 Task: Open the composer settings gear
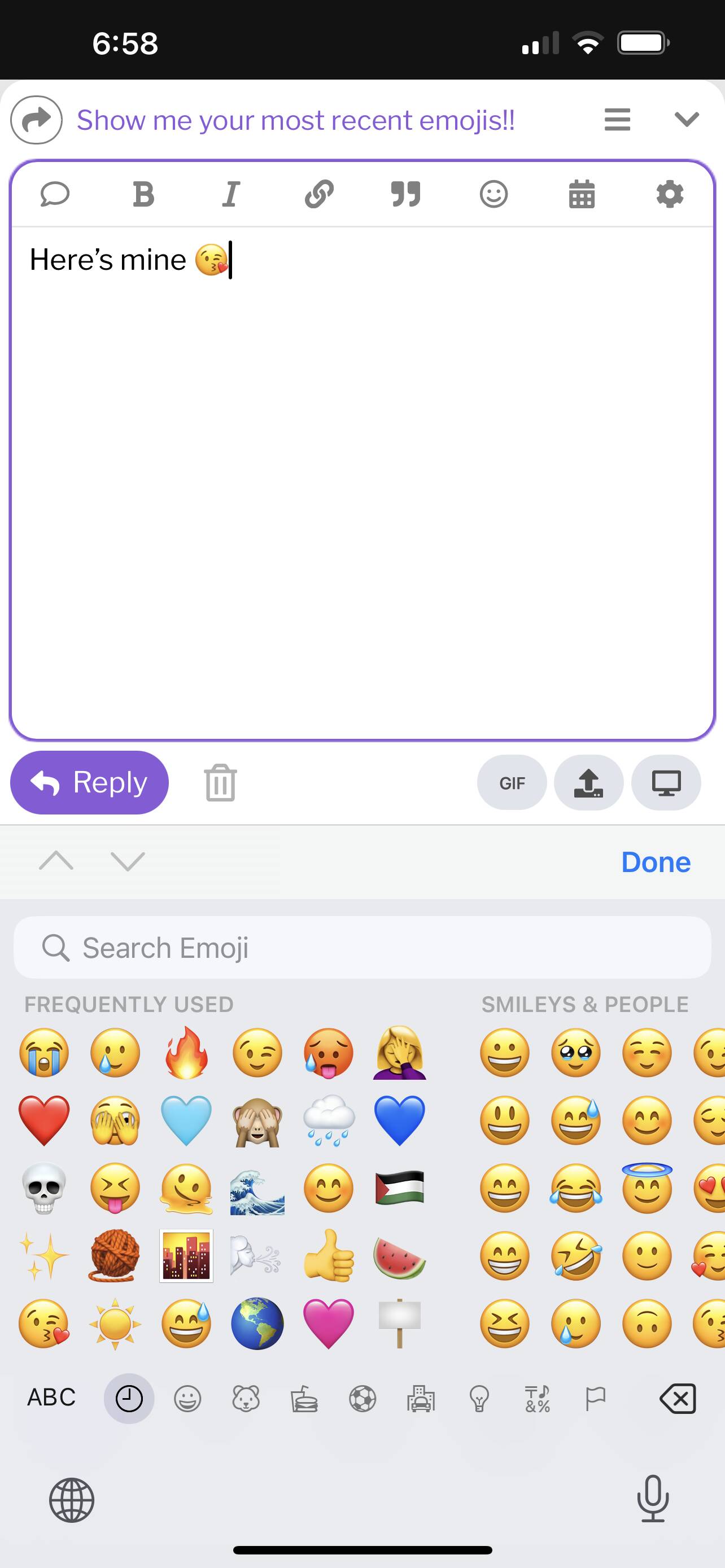tap(670, 195)
